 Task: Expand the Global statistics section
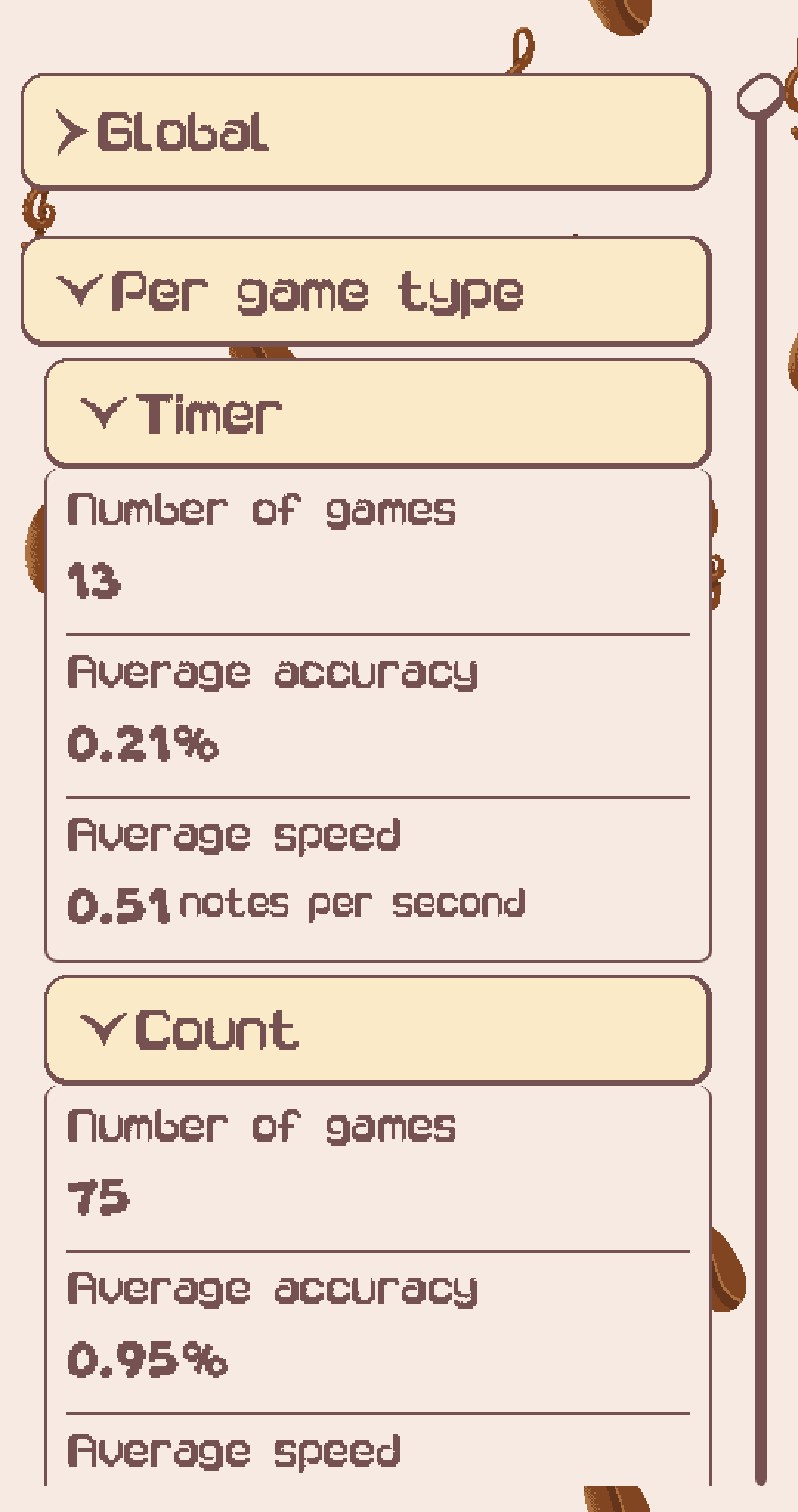(x=366, y=132)
